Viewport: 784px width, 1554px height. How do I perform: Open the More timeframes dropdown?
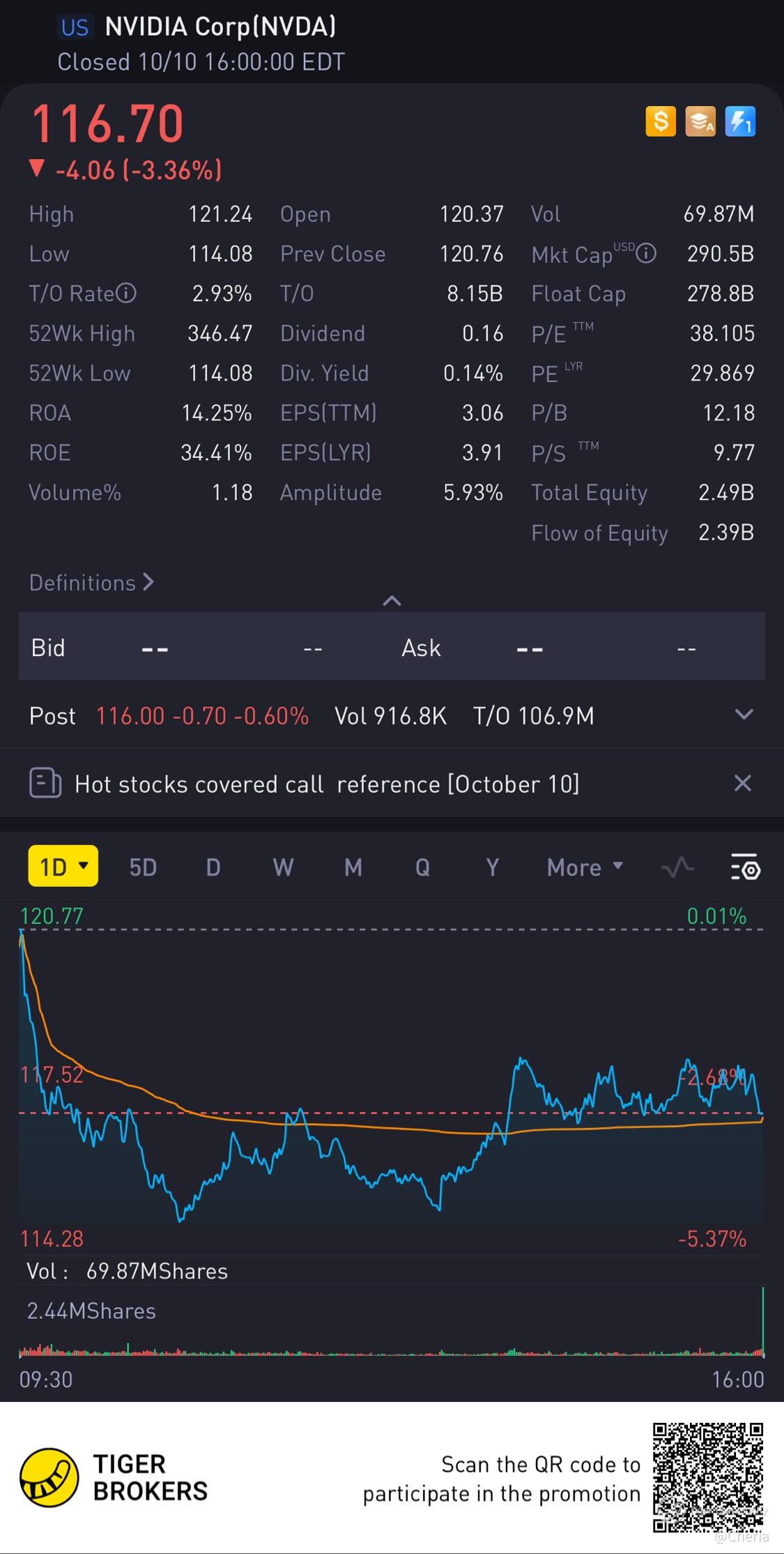[x=584, y=867]
